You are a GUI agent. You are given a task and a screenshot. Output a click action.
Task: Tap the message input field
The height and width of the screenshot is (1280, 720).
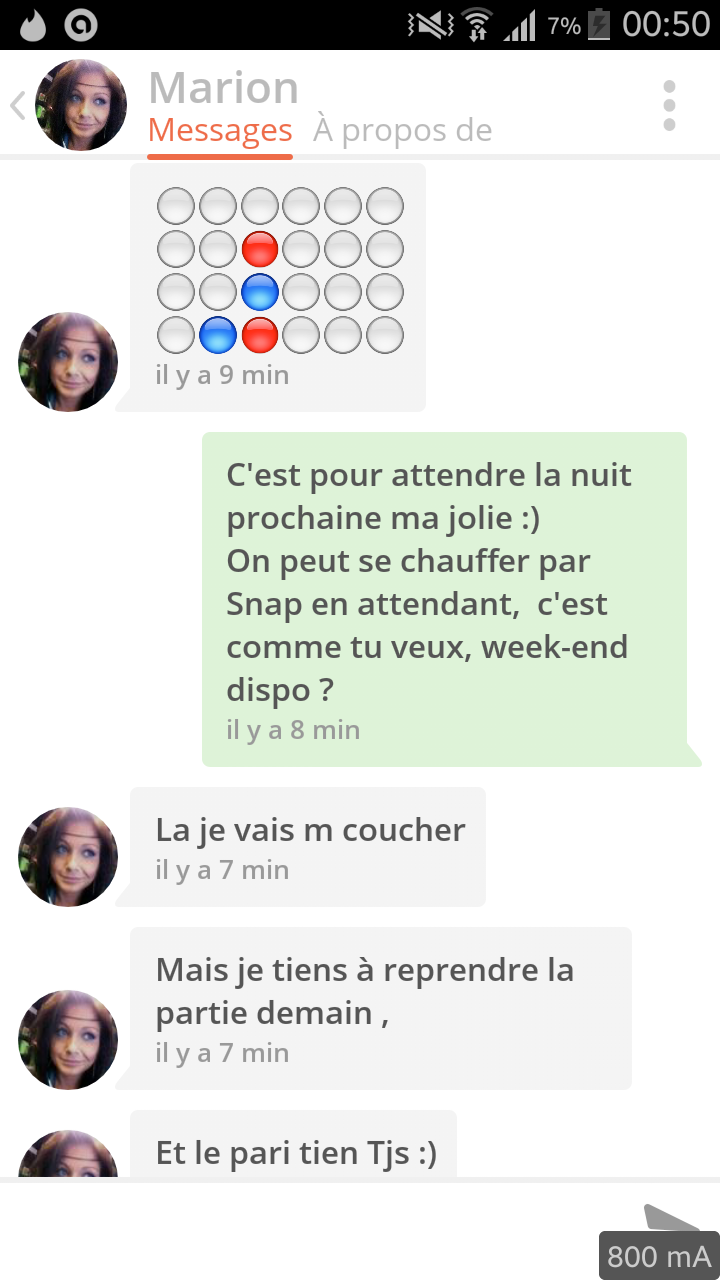click(x=300, y=1230)
